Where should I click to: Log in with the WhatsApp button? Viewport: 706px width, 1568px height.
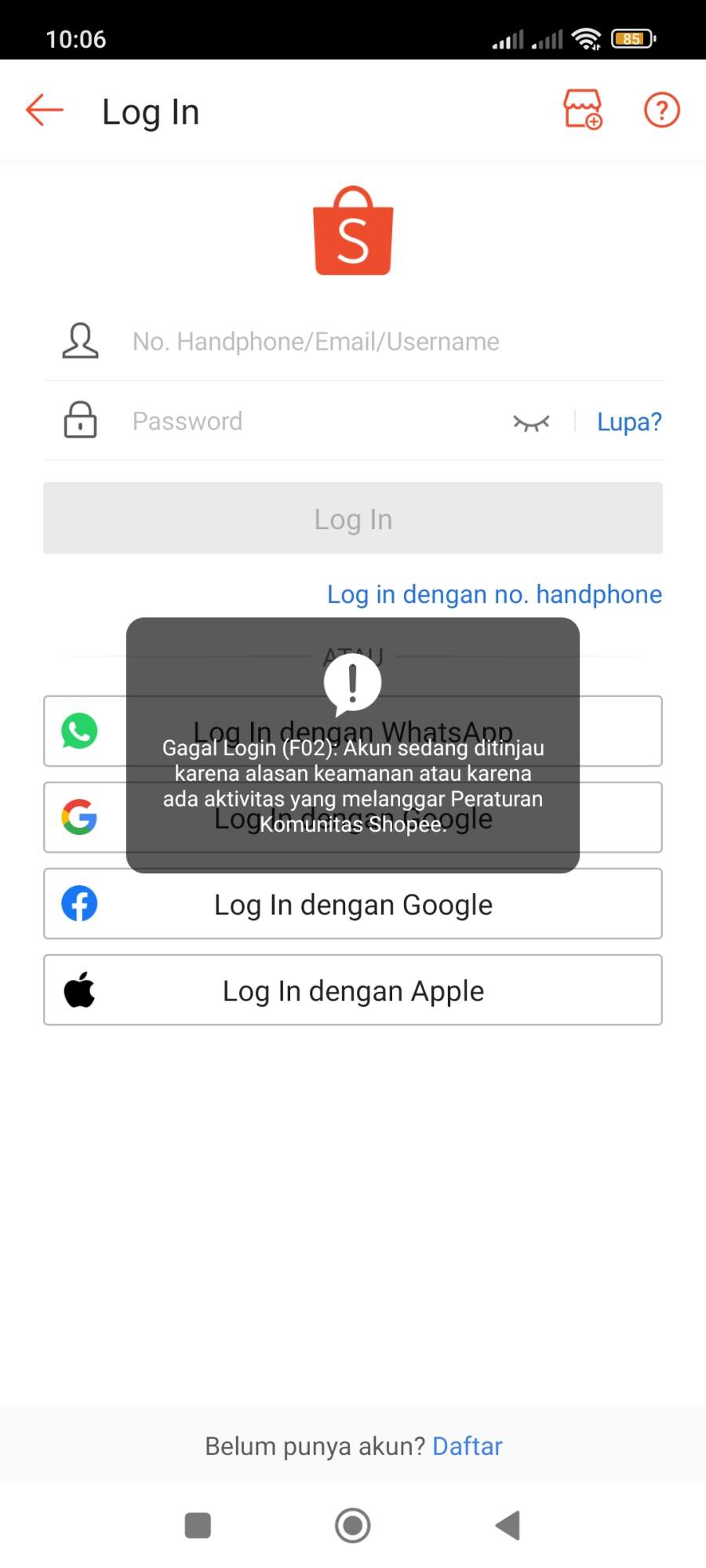(x=353, y=731)
